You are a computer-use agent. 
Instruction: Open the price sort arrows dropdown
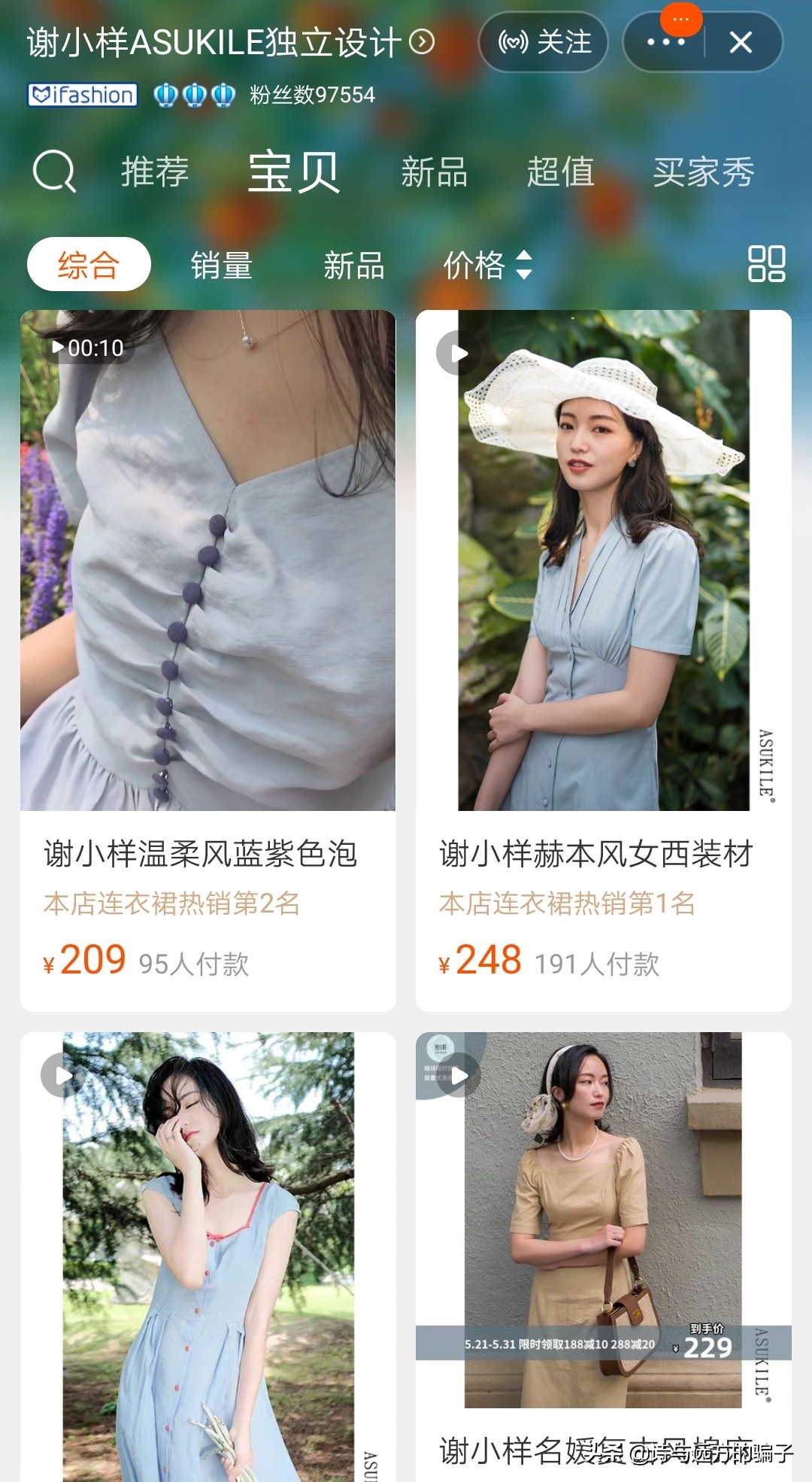524,265
